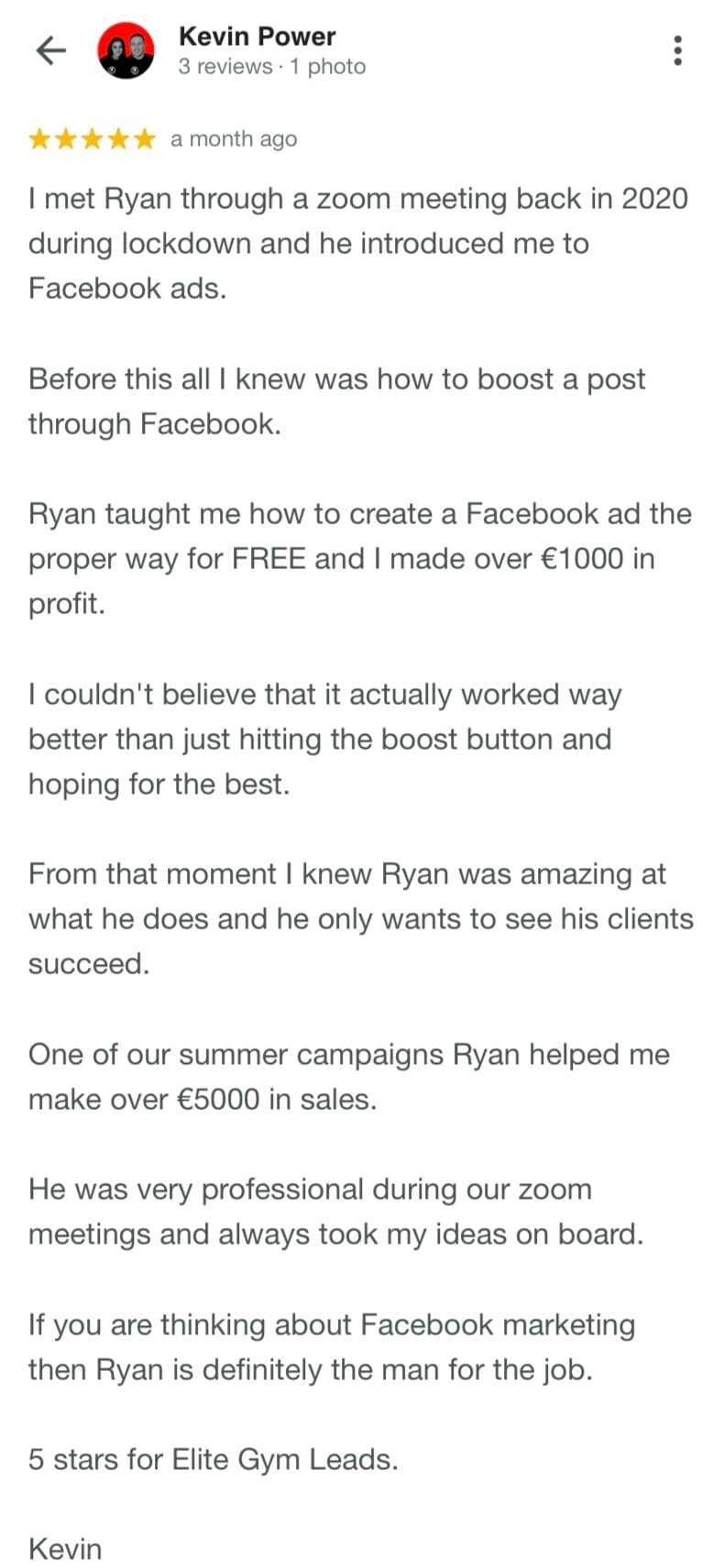713x1568 pixels.
Task: Open Kevin Power's reviewer profile
Action: (258, 37)
